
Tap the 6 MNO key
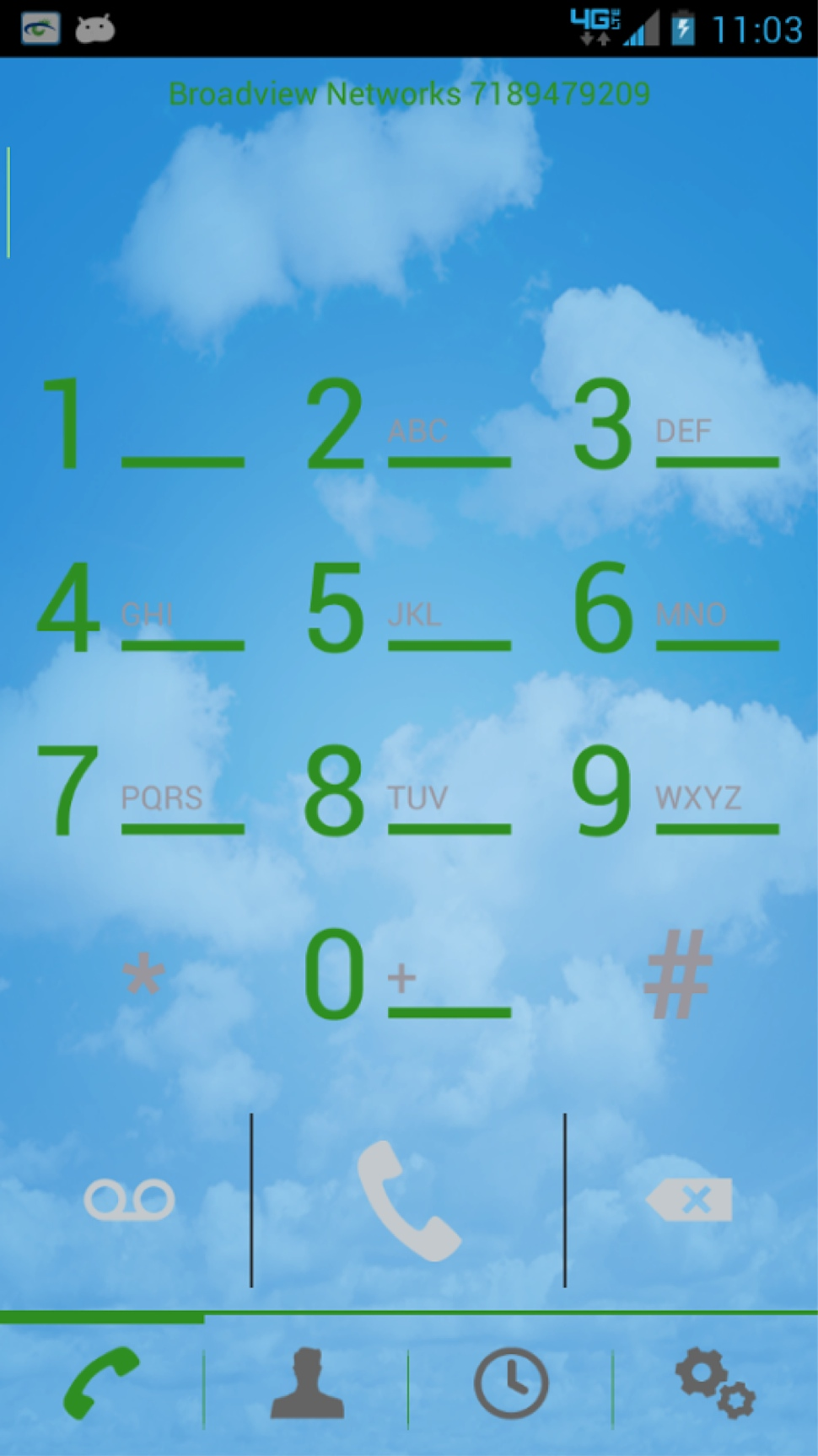[675, 607]
